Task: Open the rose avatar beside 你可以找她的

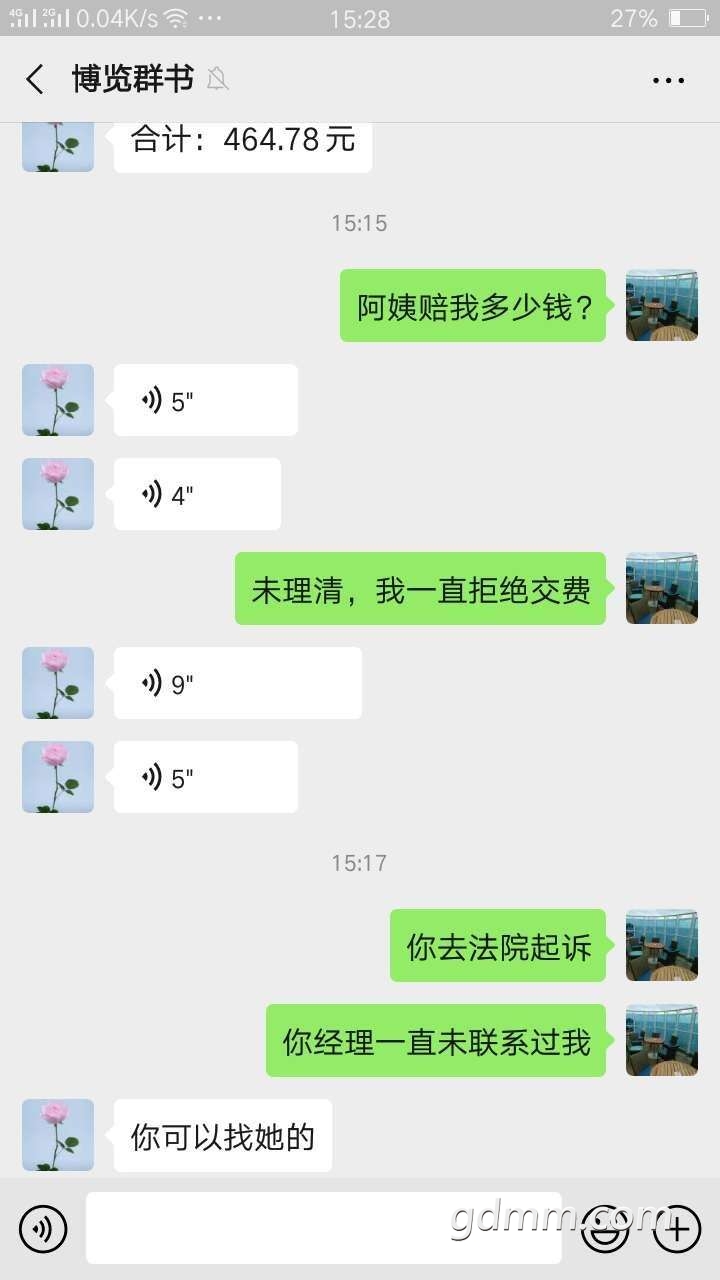Action: click(x=58, y=1135)
